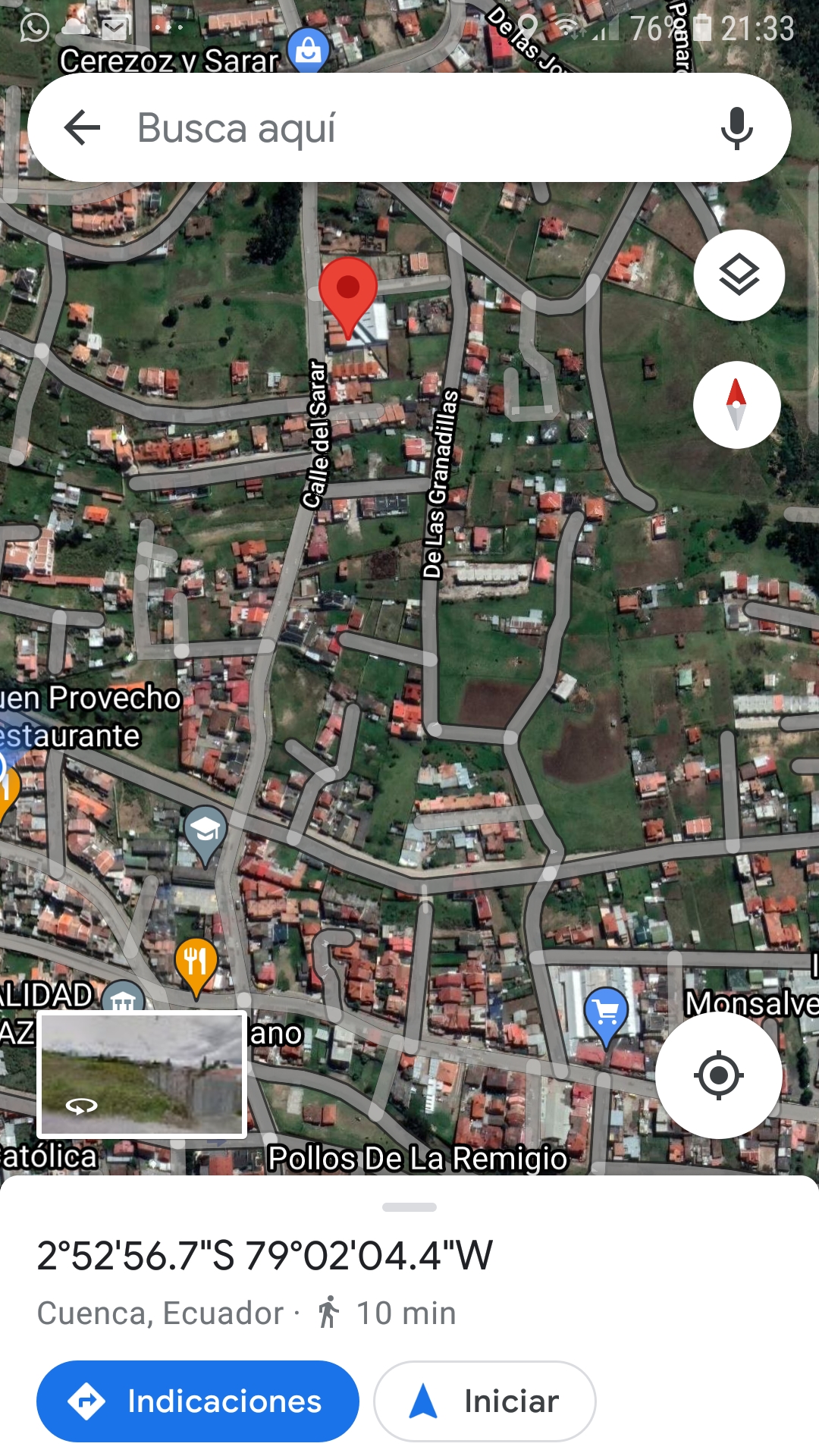Image resolution: width=819 pixels, height=1456 pixels.
Task: Open the Street View thumbnail
Action: 142,1075
